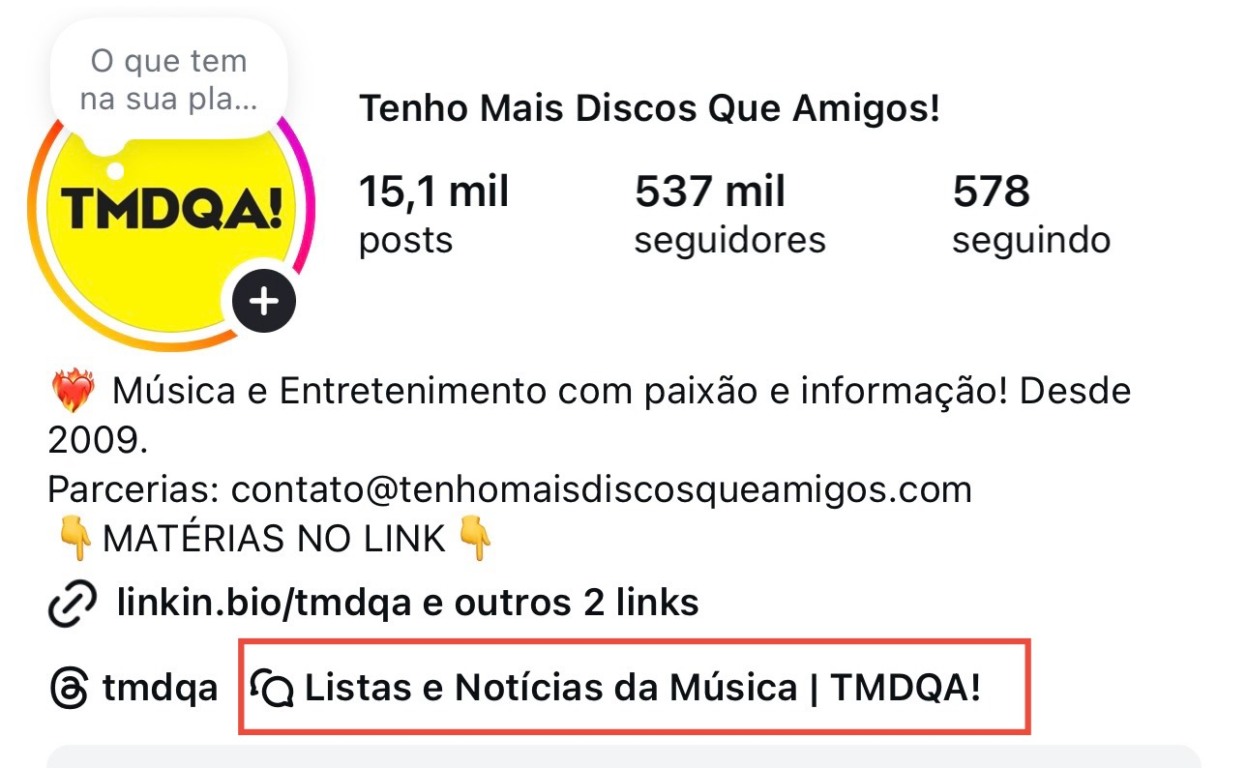Open the Listas e Notícias da Música channel
The width and height of the screenshot is (1247, 768).
(632, 688)
